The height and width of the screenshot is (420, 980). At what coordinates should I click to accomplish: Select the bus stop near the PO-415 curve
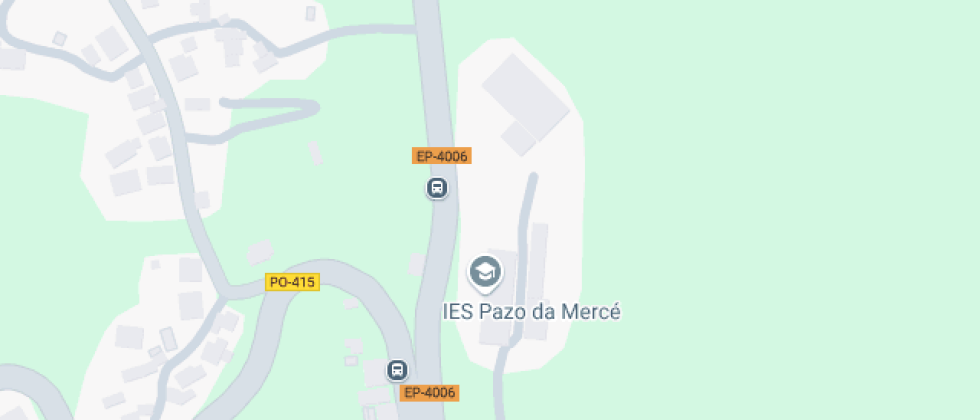(x=398, y=370)
